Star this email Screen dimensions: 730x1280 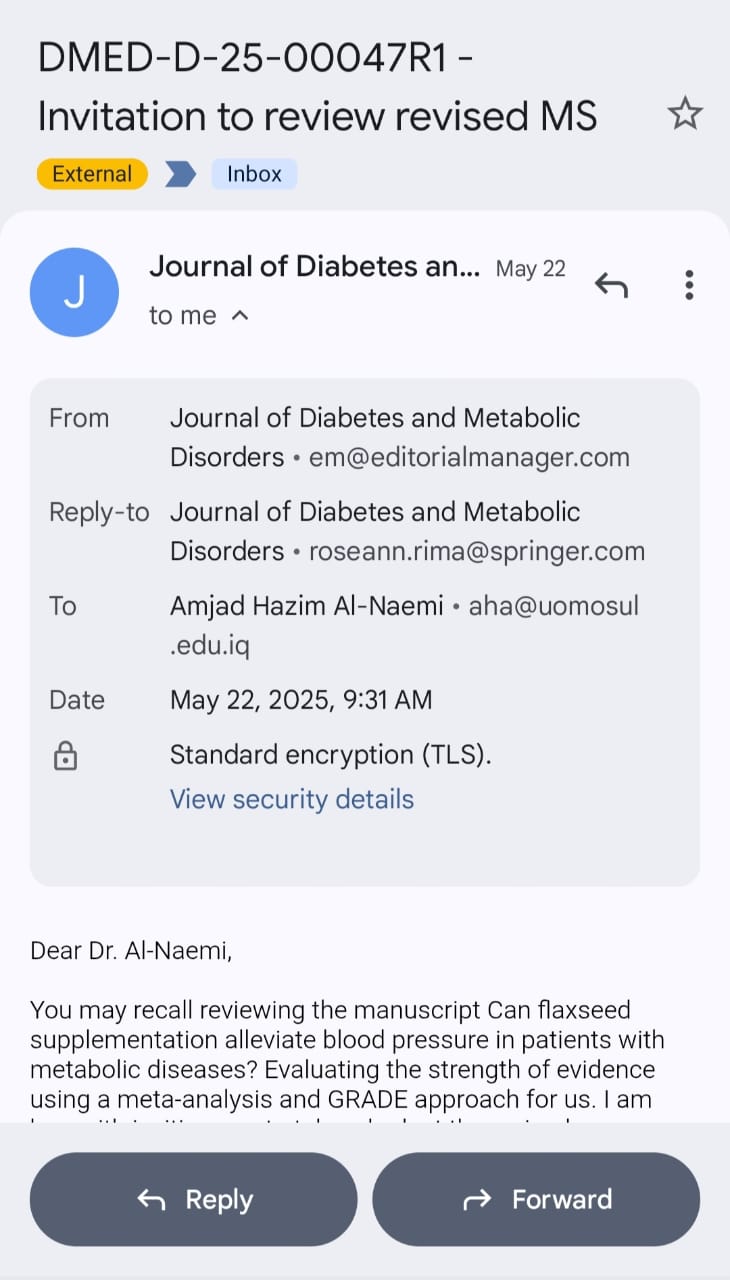[x=685, y=115]
